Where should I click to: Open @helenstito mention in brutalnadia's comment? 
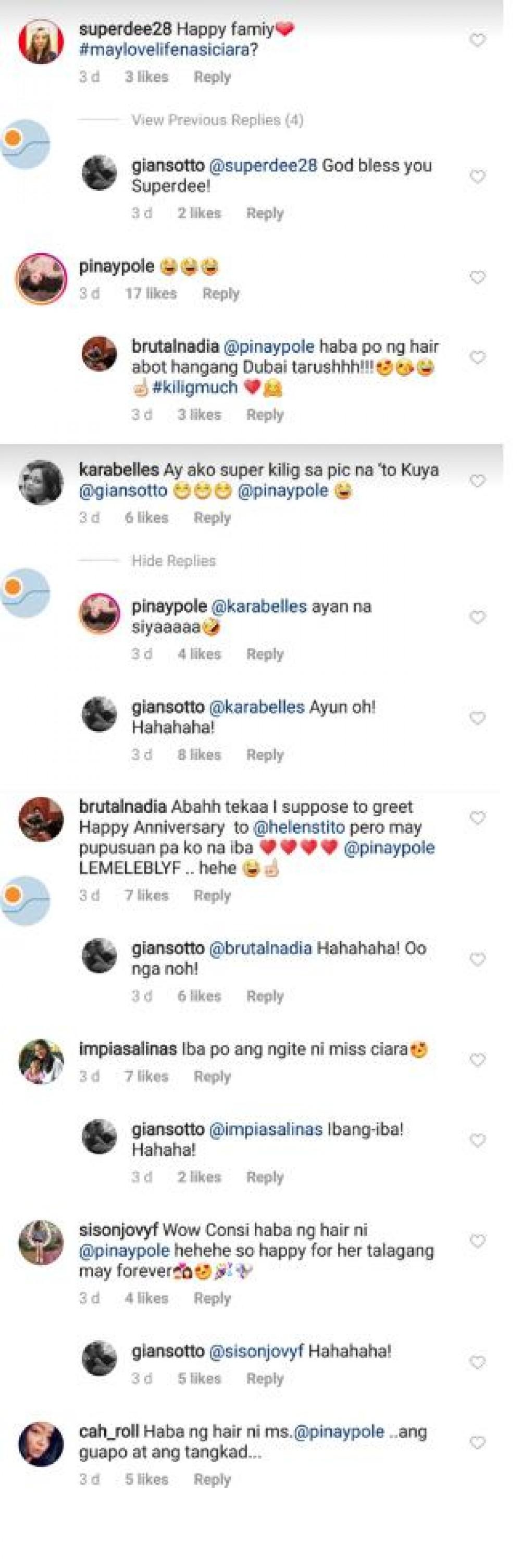point(299,827)
